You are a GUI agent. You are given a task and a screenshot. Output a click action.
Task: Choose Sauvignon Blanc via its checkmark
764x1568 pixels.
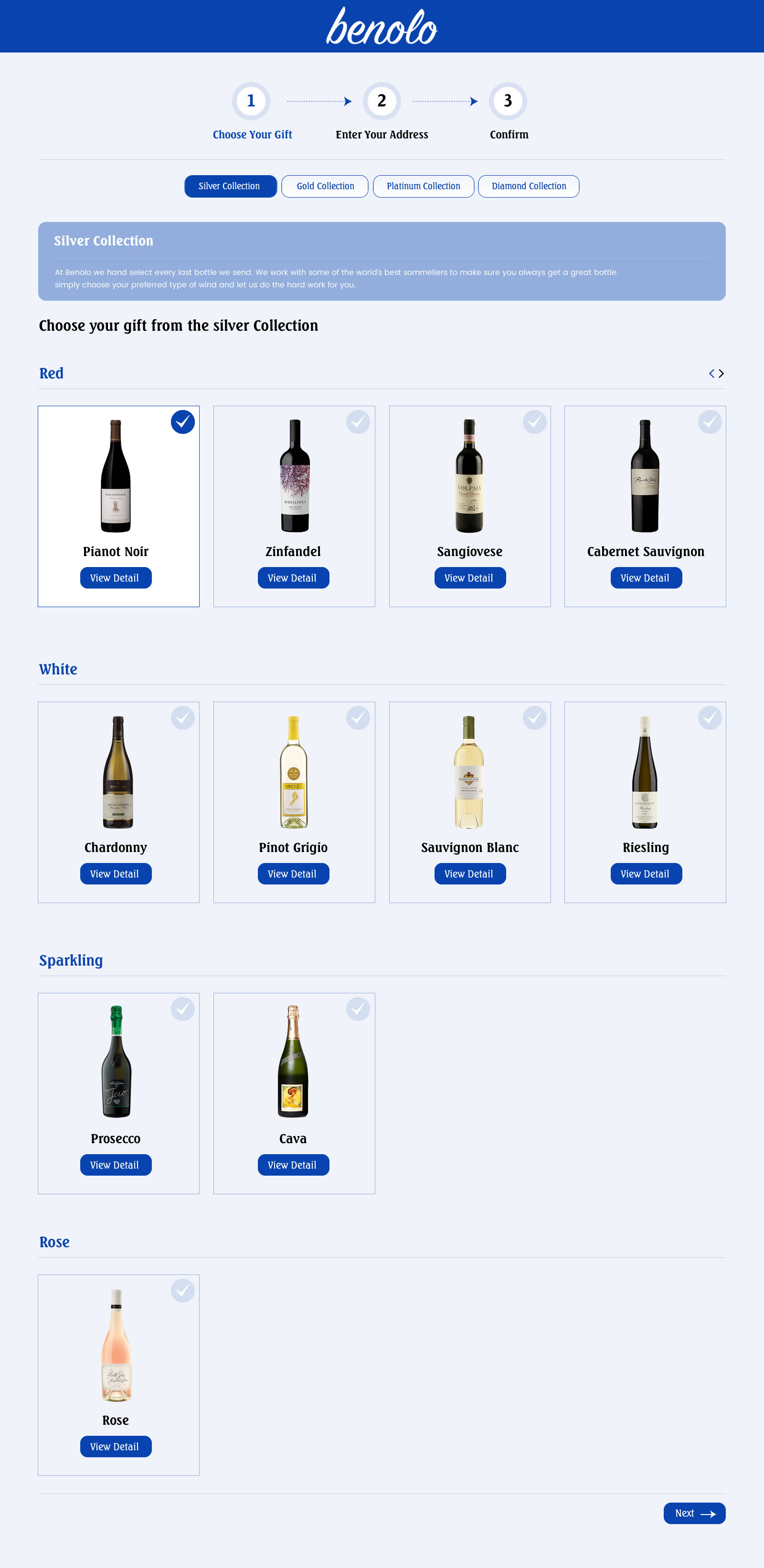click(x=534, y=717)
